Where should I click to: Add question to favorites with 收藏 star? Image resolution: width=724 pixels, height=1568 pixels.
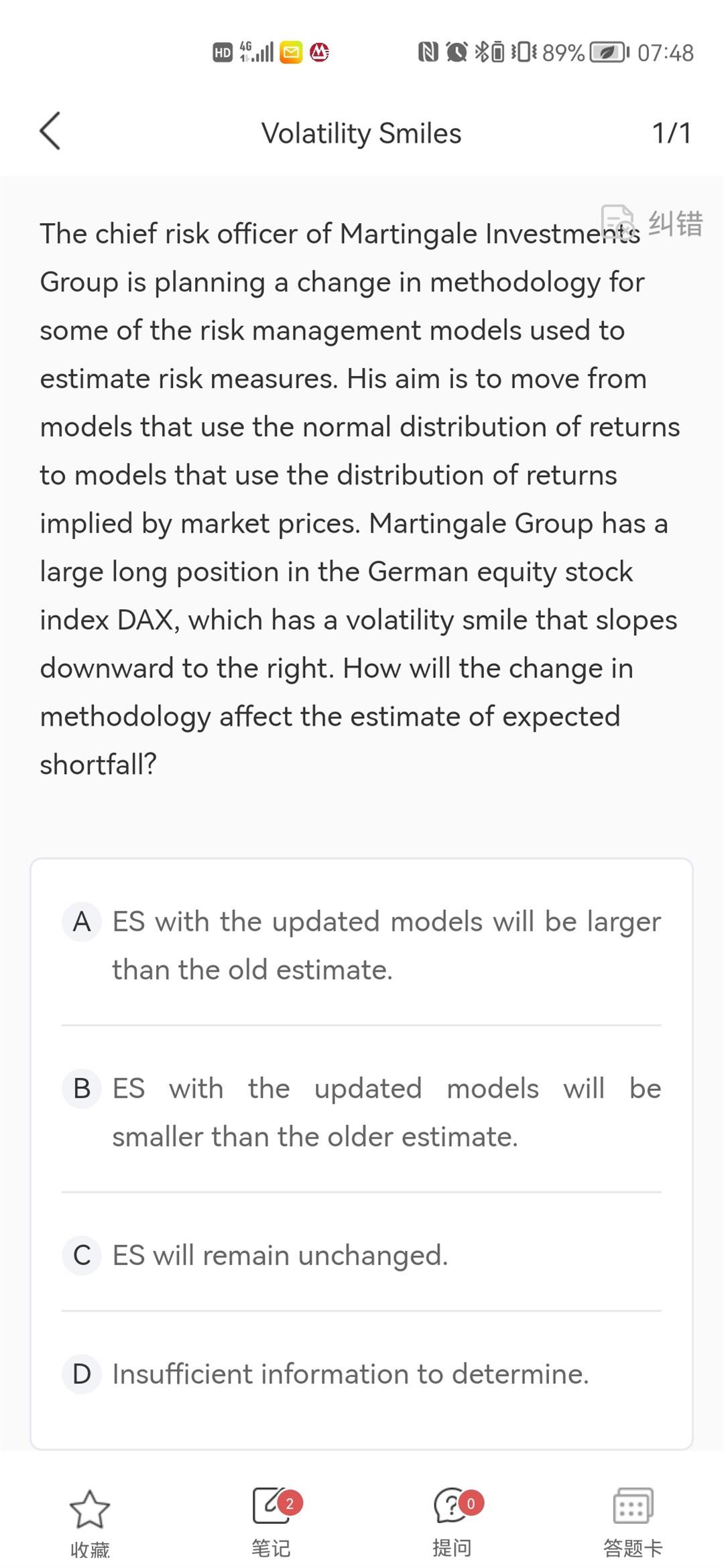[90, 1523]
